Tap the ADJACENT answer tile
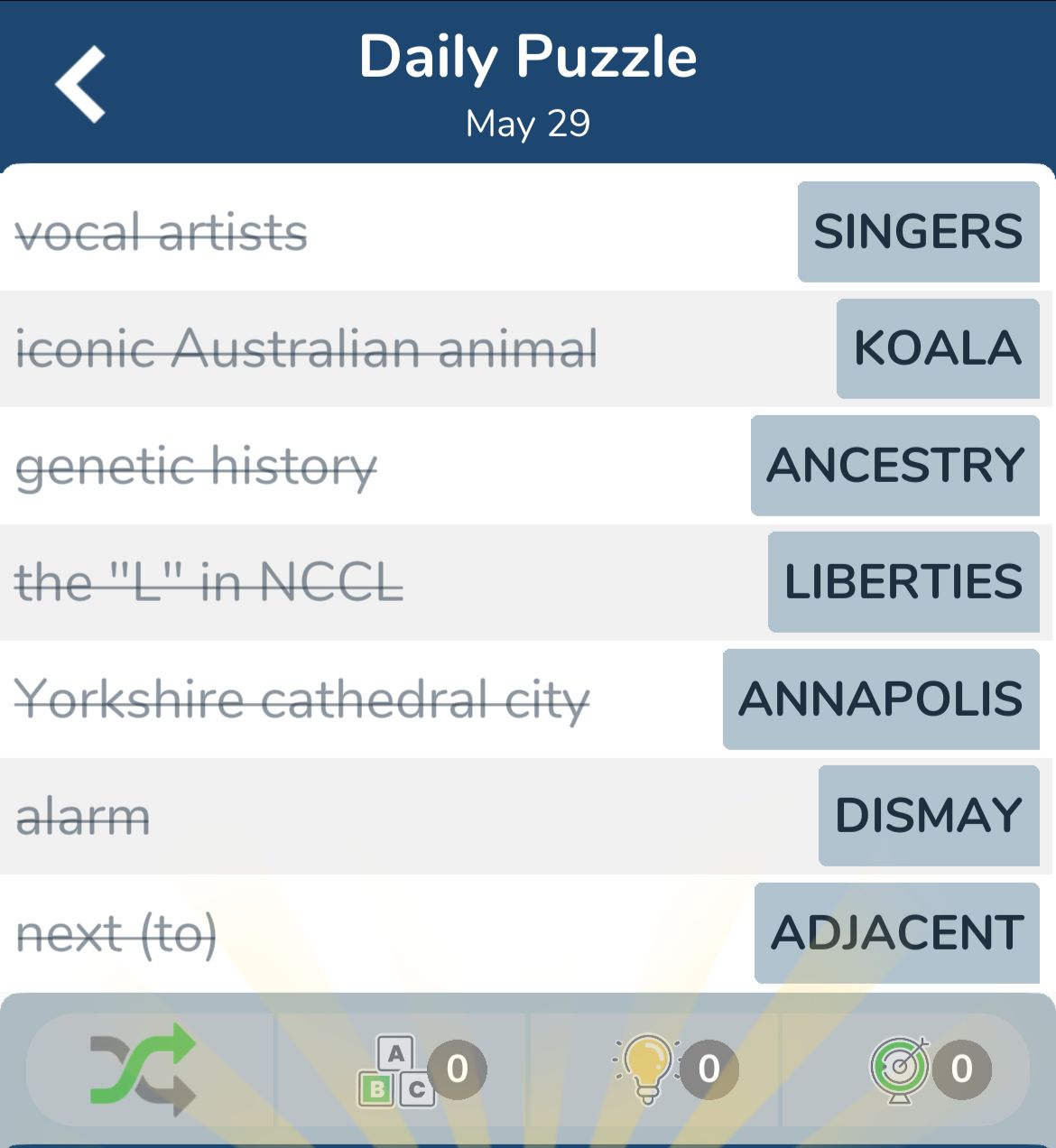The image size is (1056, 1148). pyautogui.click(x=896, y=933)
